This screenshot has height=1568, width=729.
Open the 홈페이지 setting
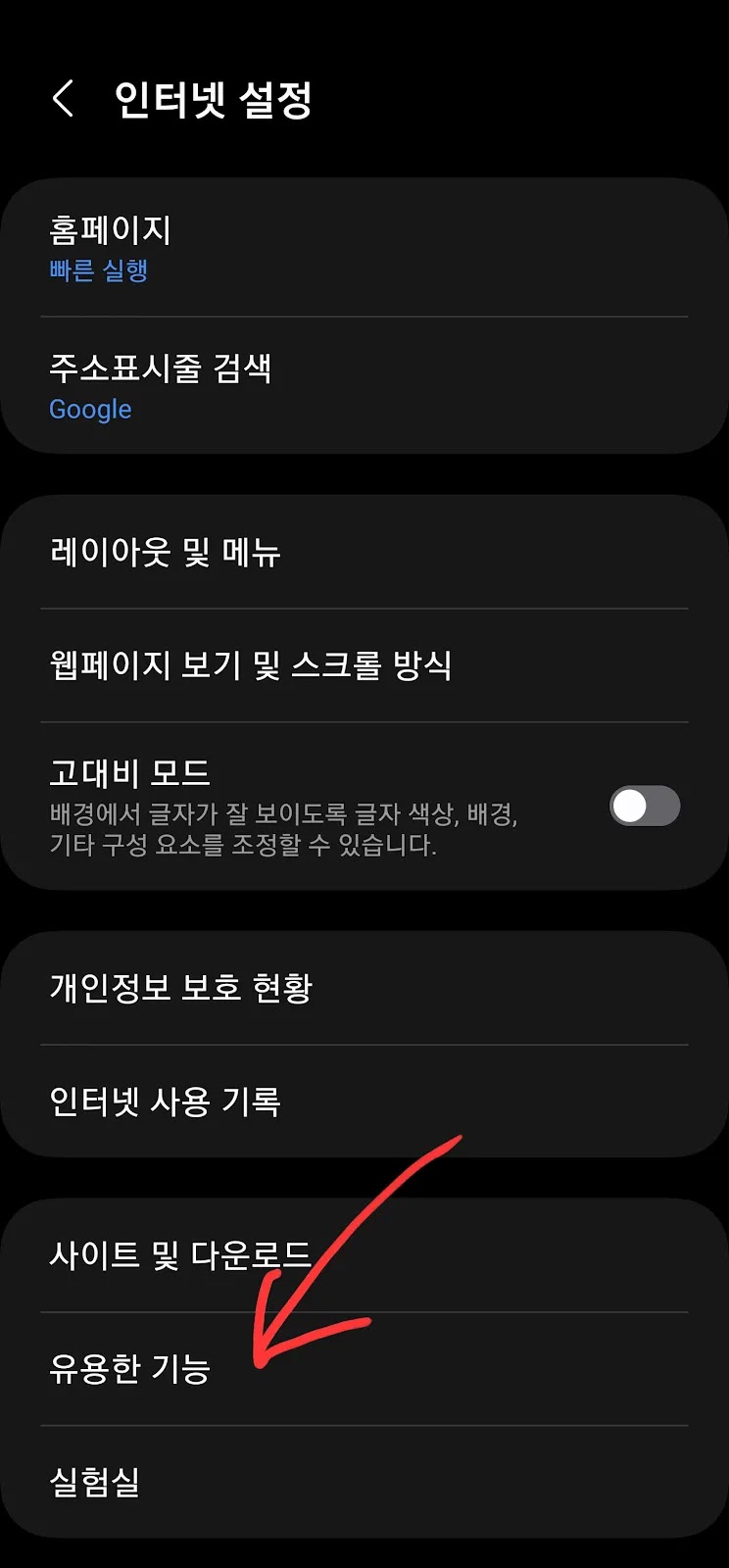pyautogui.click(x=364, y=248)
